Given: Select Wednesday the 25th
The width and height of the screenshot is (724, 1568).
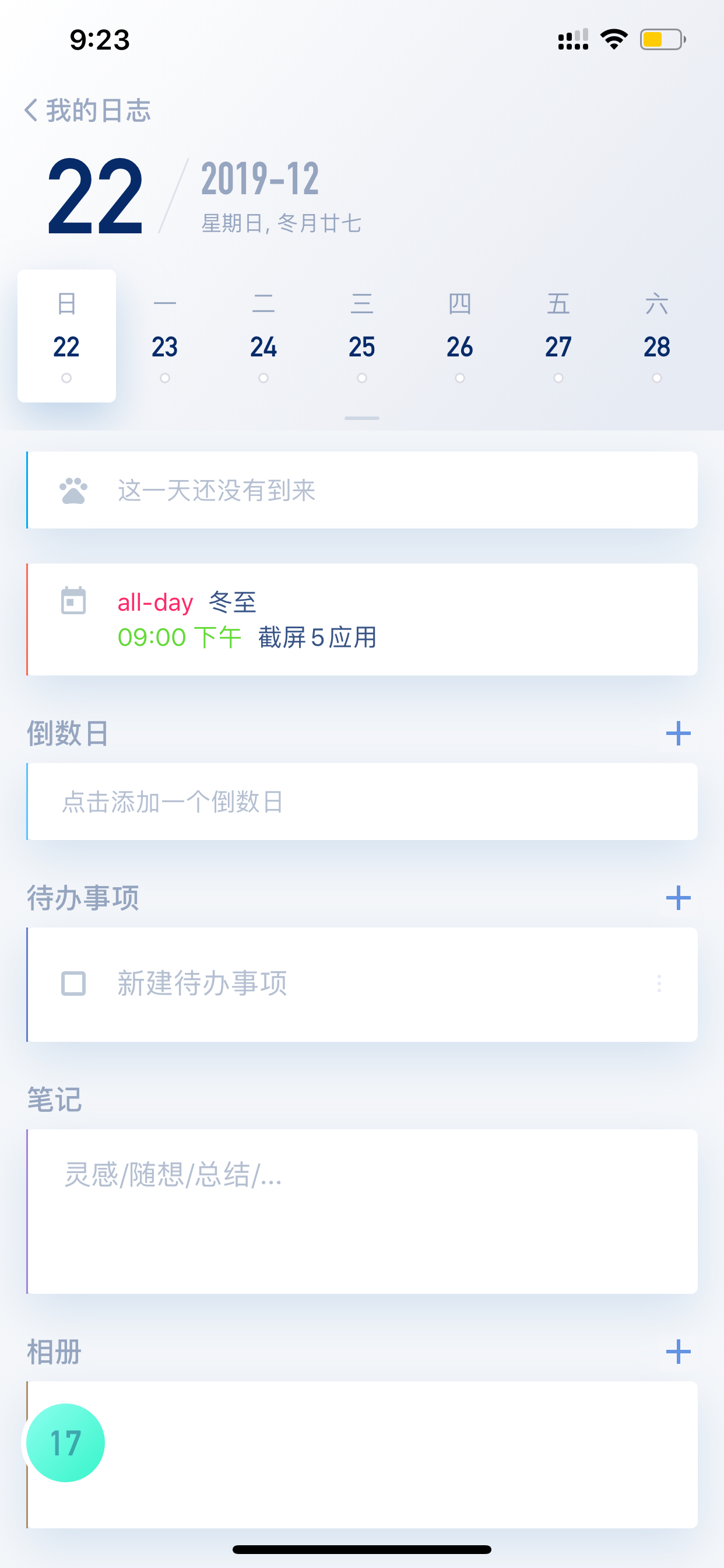Looking at the screenshot, I should 362,336.
